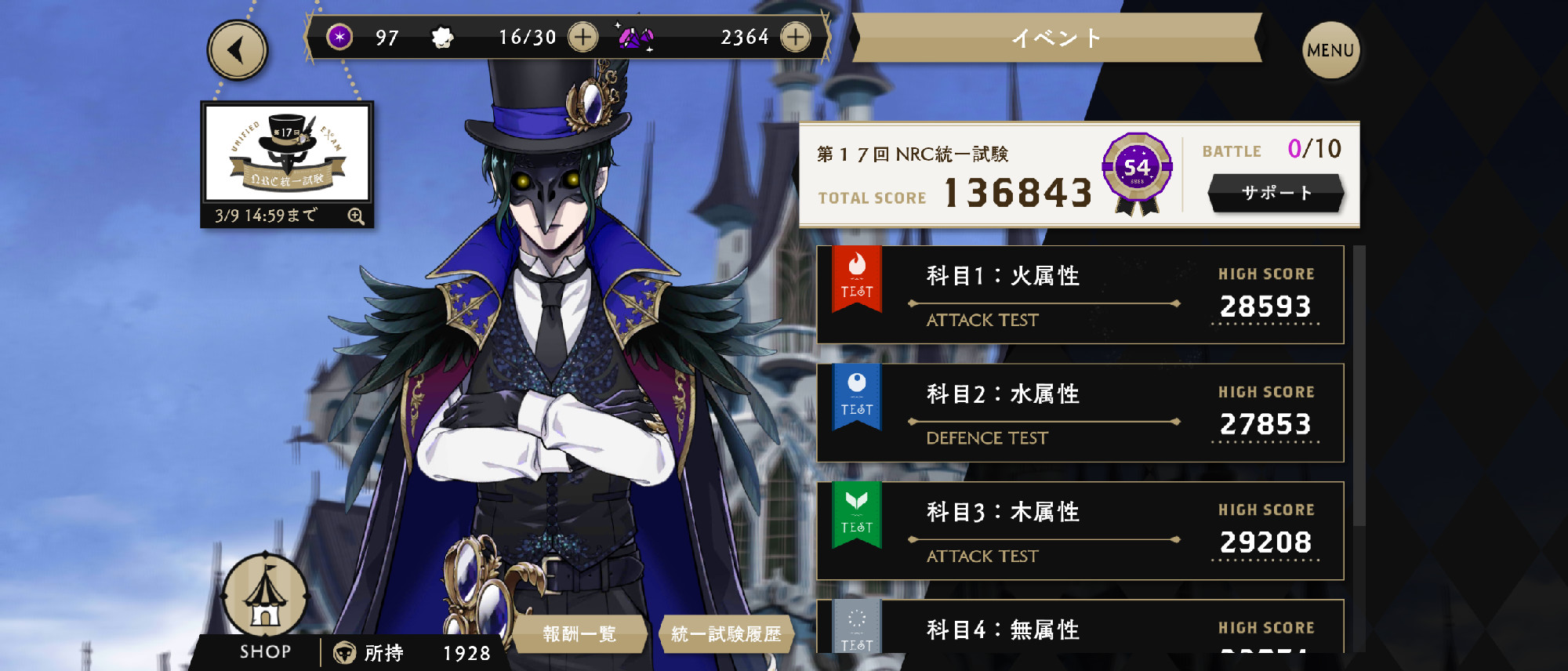Select 科目2 水属性 defence test
The width and height of the screenshot is (1568, 671).
pyautogui.click(x=1080, y=413)
